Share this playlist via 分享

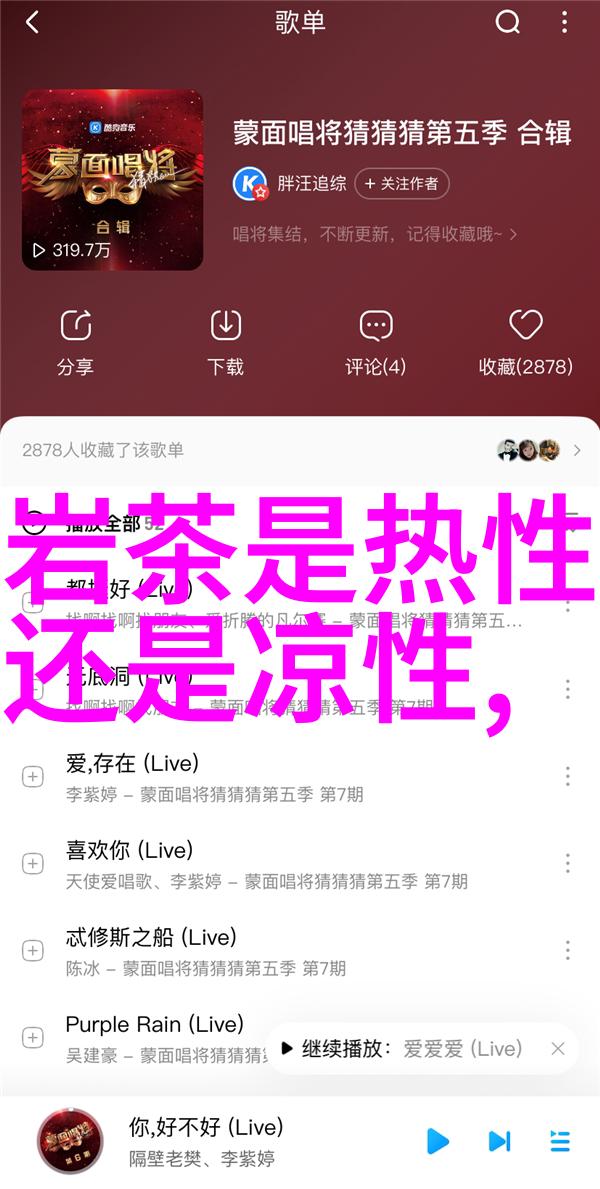[x=75, y=343]
